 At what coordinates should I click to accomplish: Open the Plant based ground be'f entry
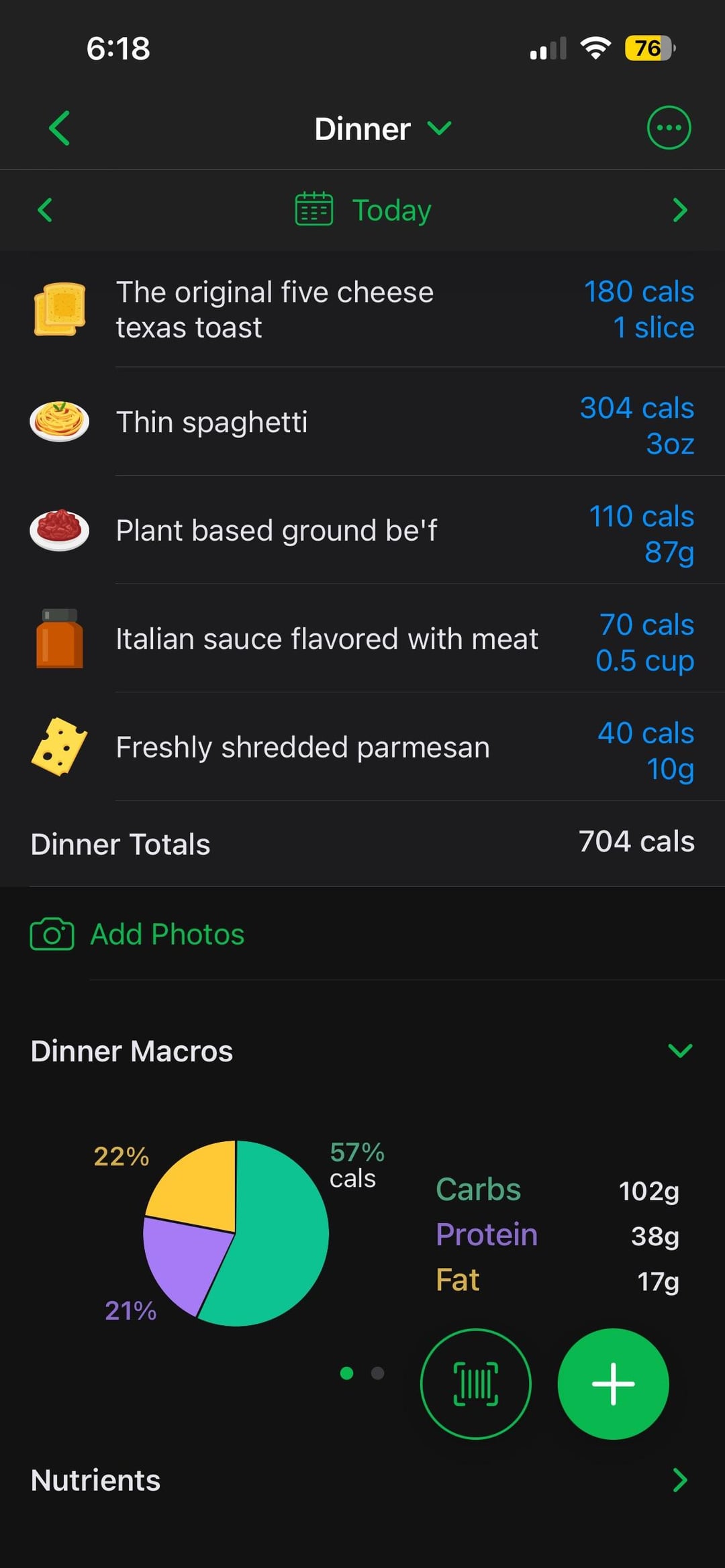[362, 531]
